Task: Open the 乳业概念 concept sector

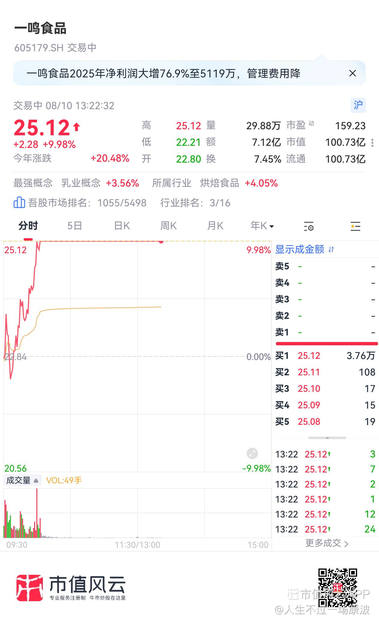Action: point(81,183)
